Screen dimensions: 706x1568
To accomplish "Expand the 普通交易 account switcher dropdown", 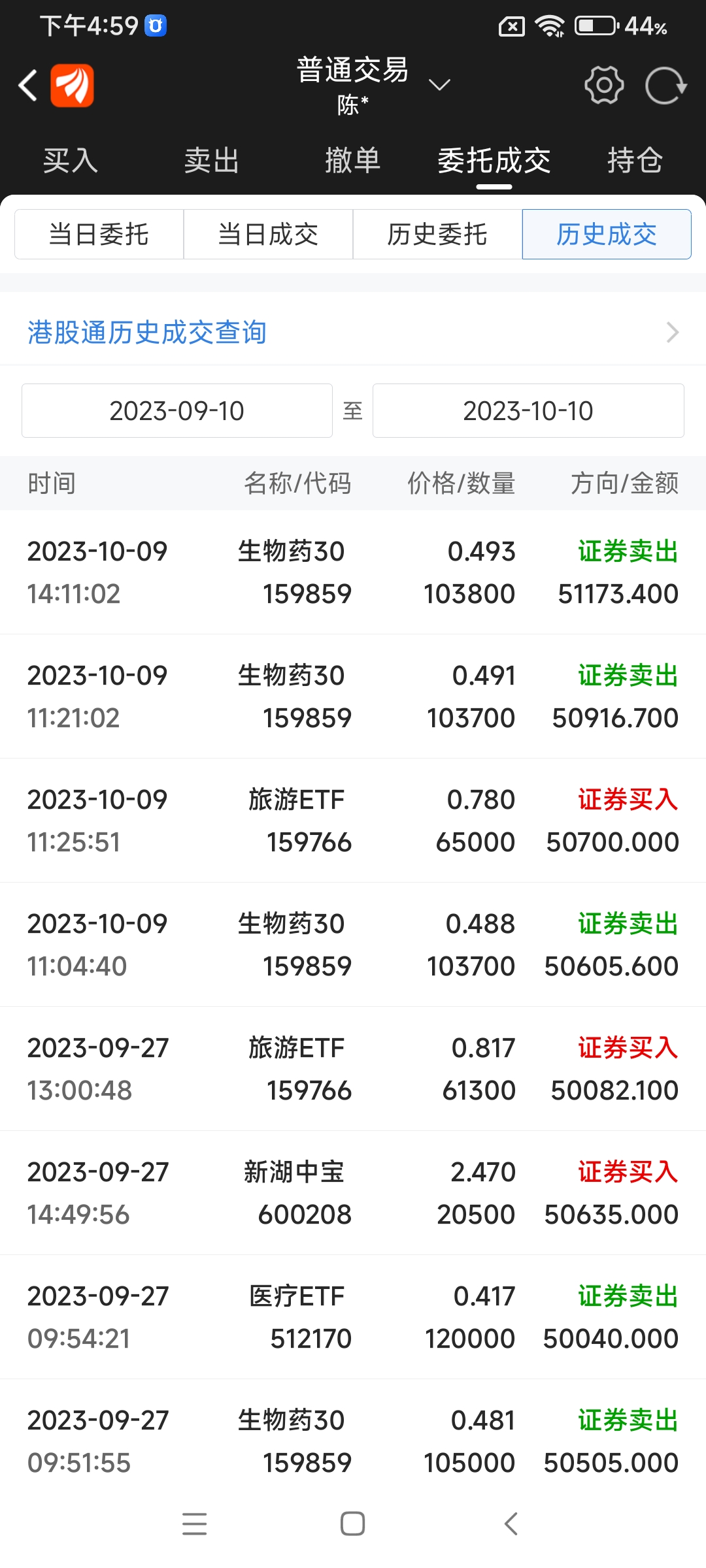I will click(x=439, y=84).
